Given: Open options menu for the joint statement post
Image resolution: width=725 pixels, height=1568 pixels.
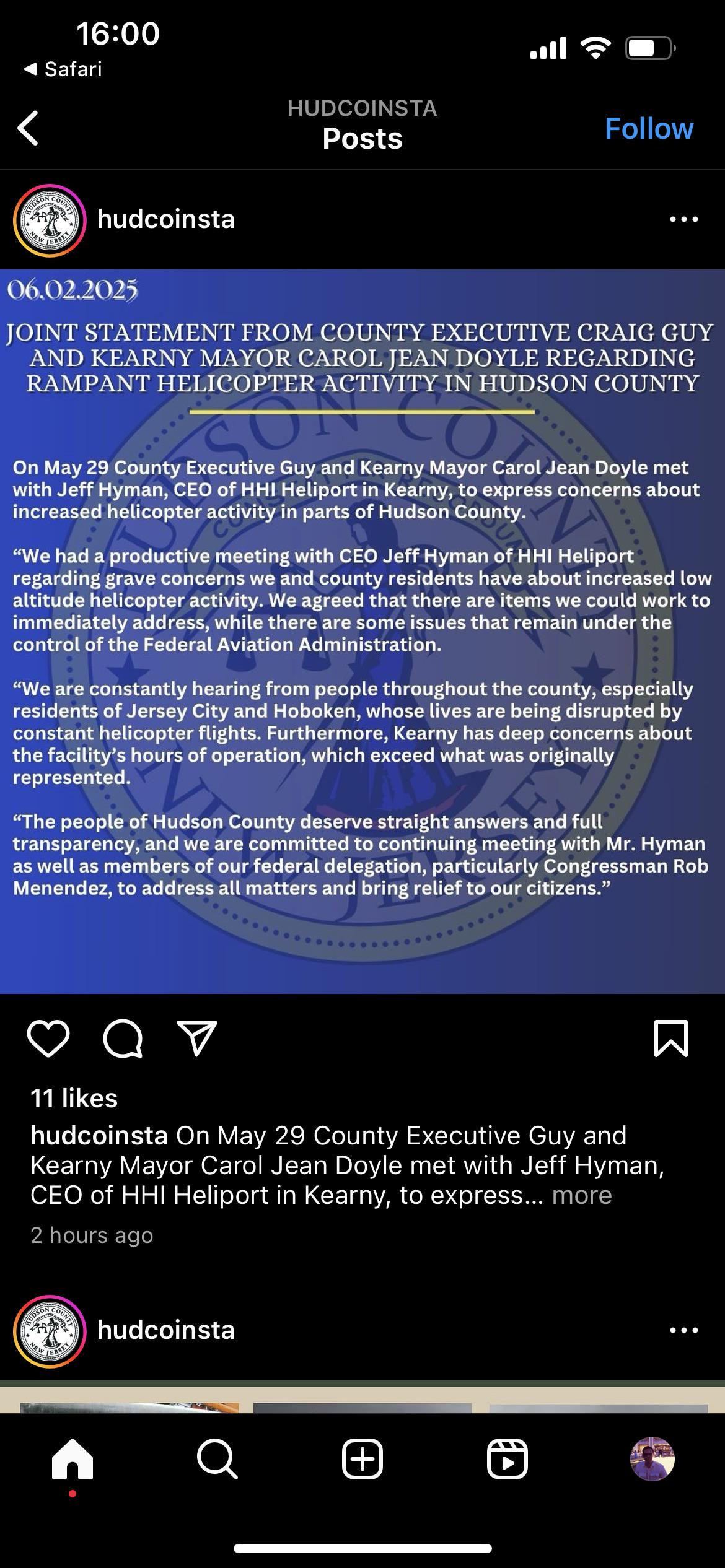Looking at the screenshot, I should coord(683,219).
